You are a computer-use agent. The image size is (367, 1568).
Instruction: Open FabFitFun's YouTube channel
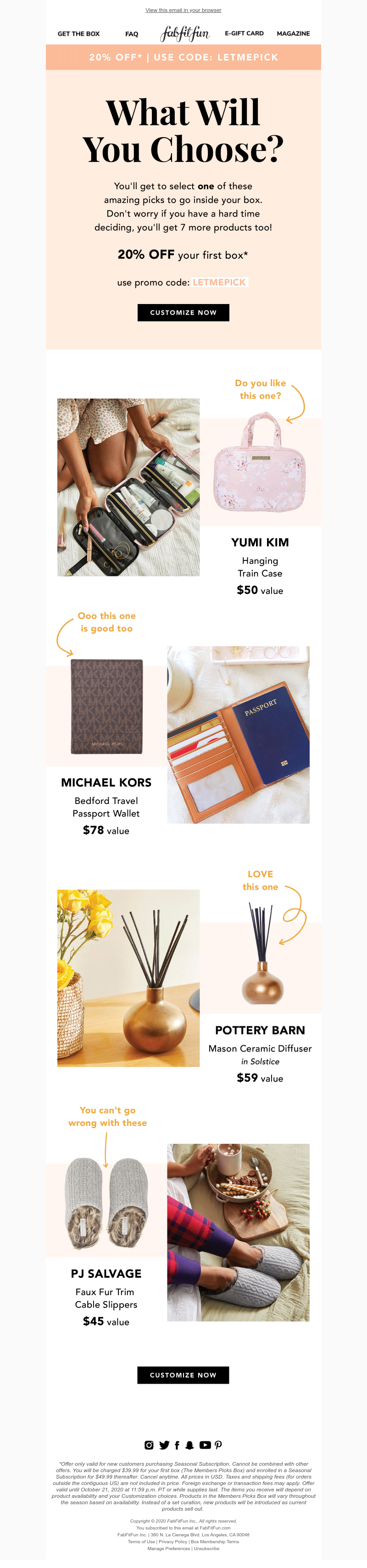point(205,1445)
